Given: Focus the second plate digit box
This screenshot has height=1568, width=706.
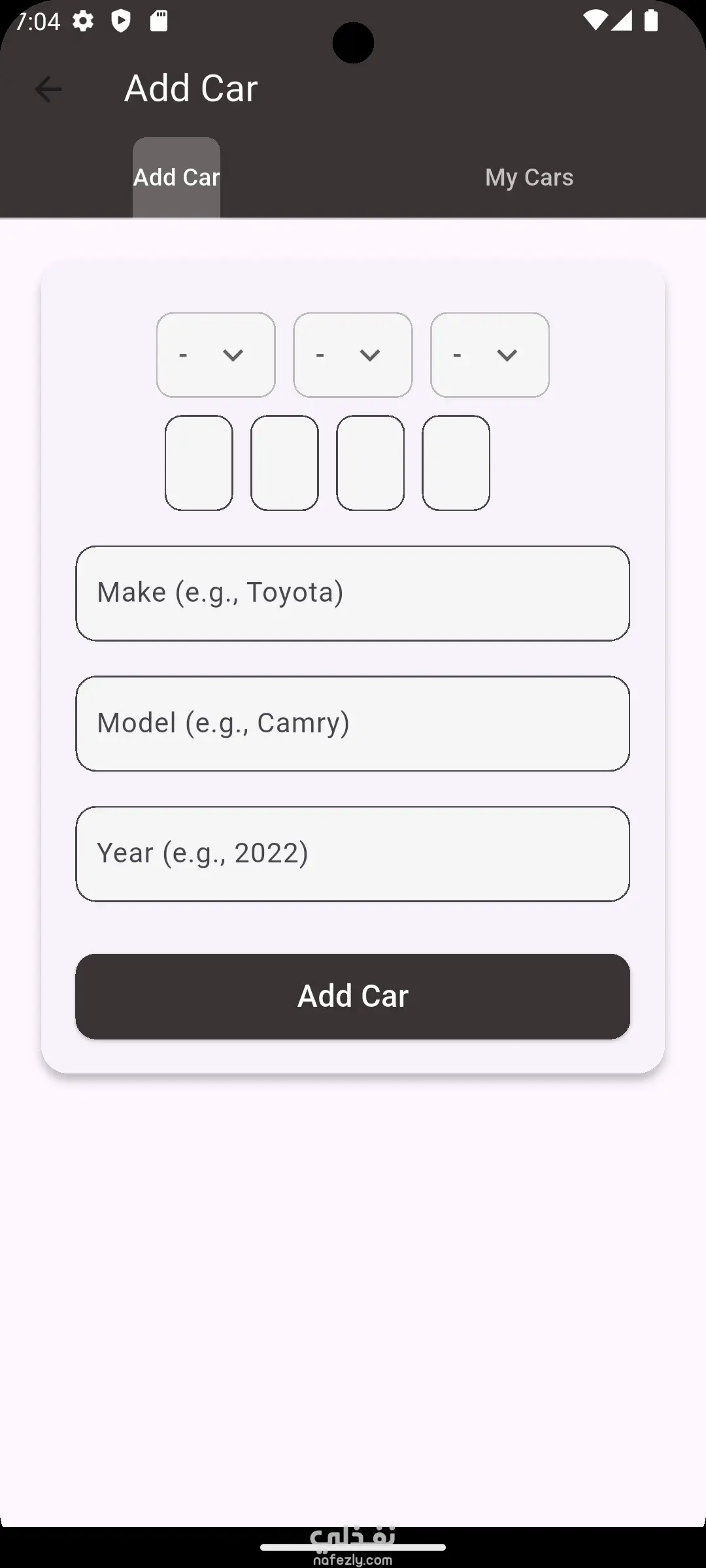Looking at the screenshot, I should click(284, 463).
